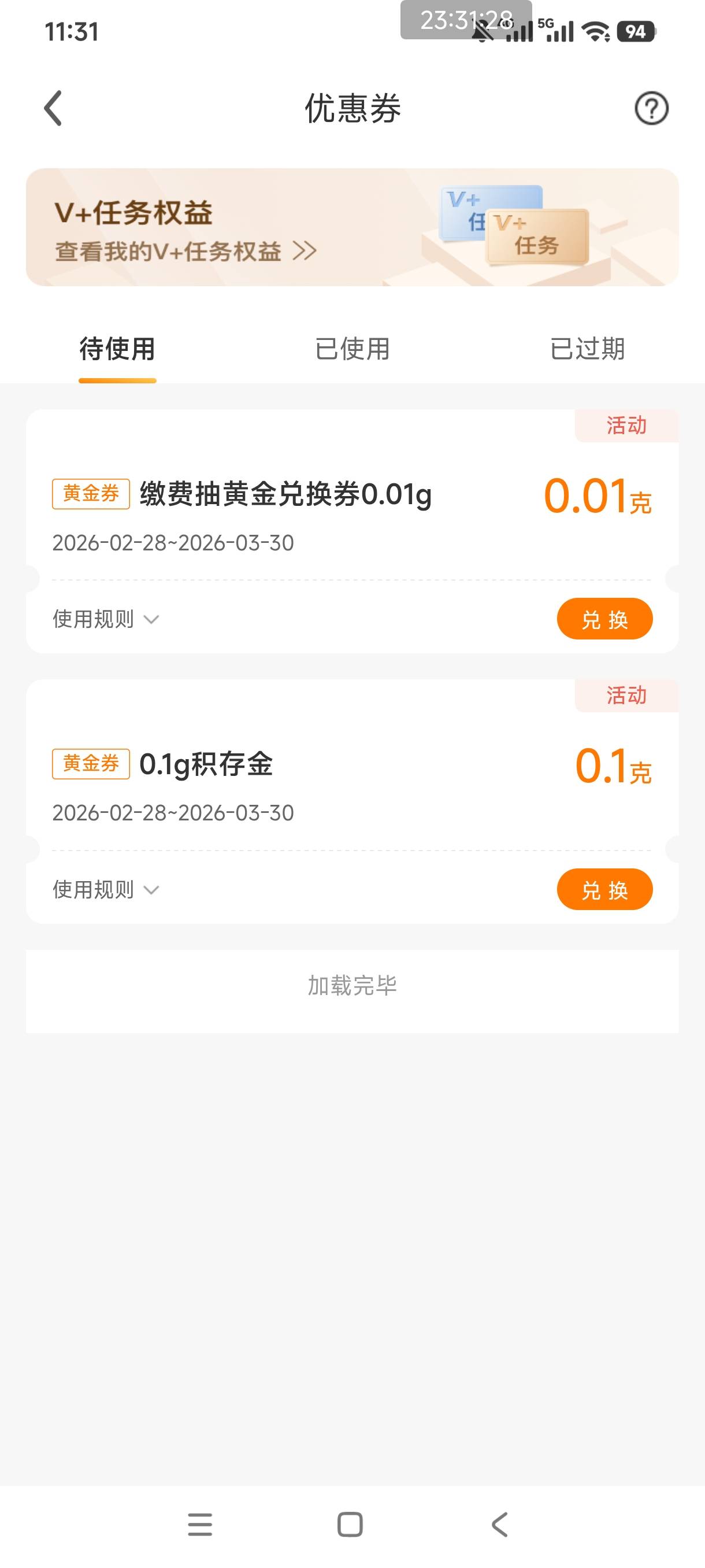The width and height of the screenshot is (705, 1568).
Task: Expand 使用规则 for 0.1g积存金
Action: tap(106, 889)
